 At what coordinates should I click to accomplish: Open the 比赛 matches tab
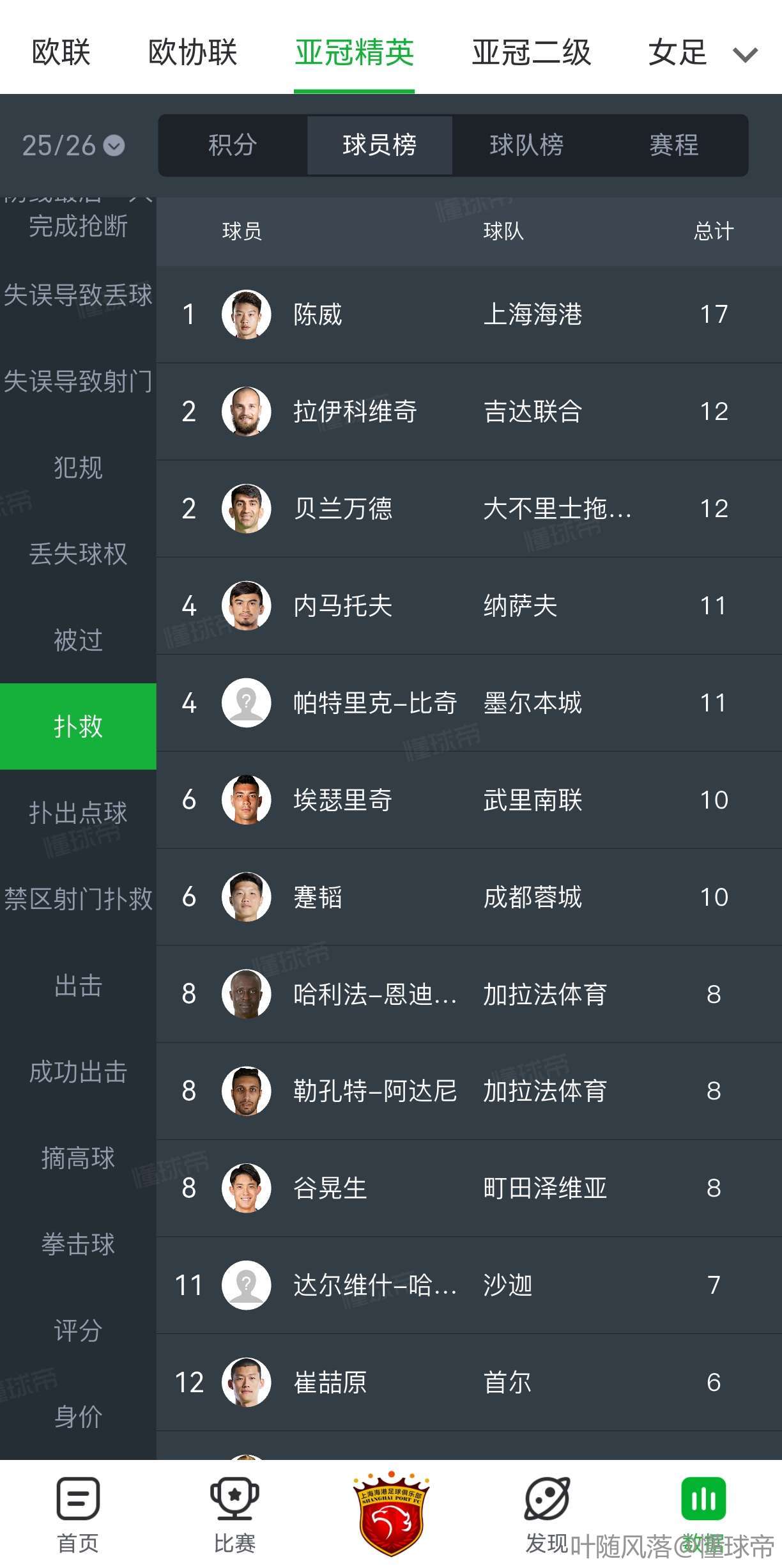234,1514
